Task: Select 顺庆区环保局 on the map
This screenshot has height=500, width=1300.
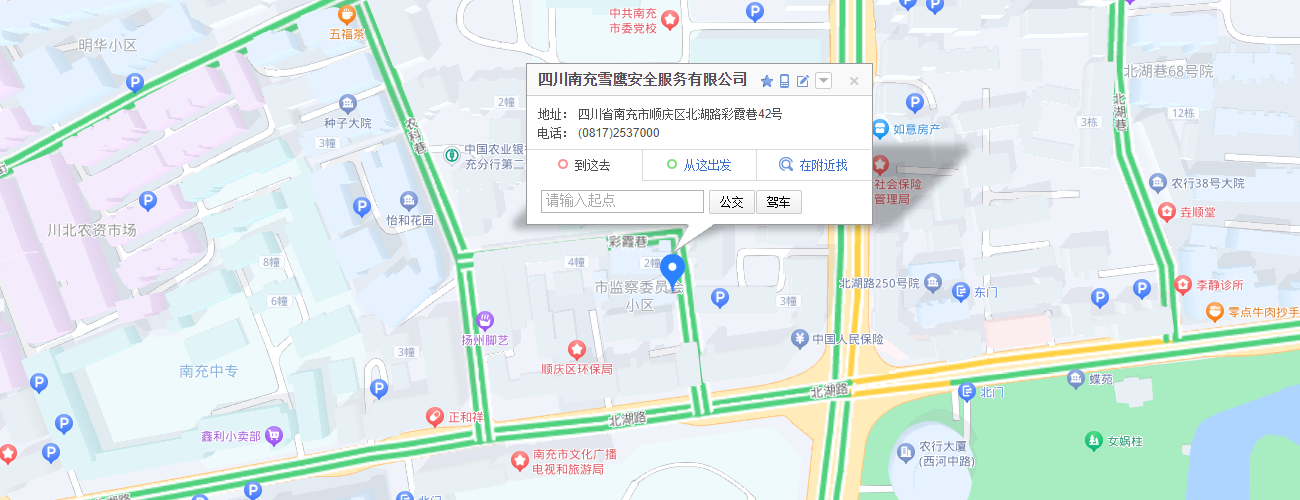Action: [x=576, y=349]
